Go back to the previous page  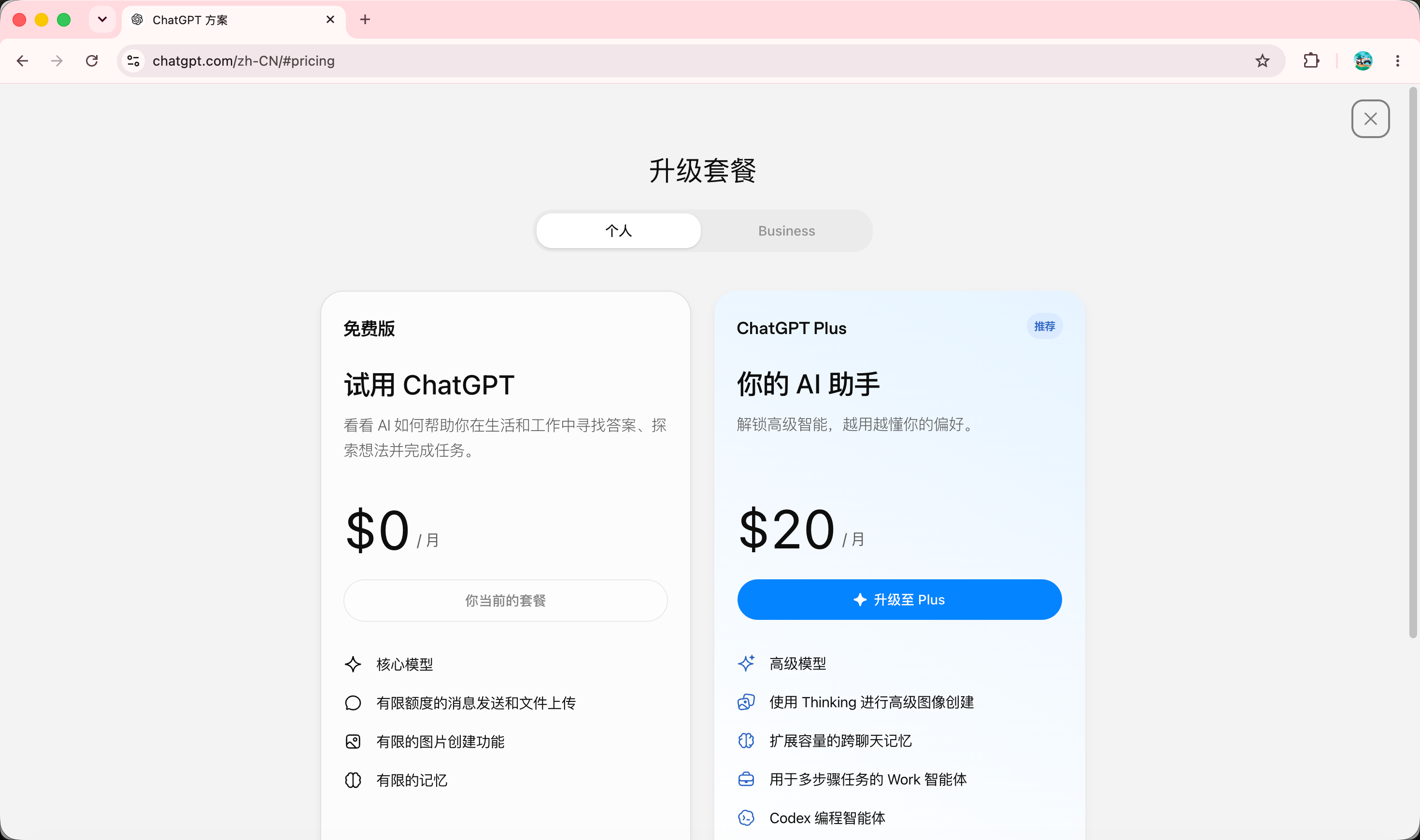(23, 60)
